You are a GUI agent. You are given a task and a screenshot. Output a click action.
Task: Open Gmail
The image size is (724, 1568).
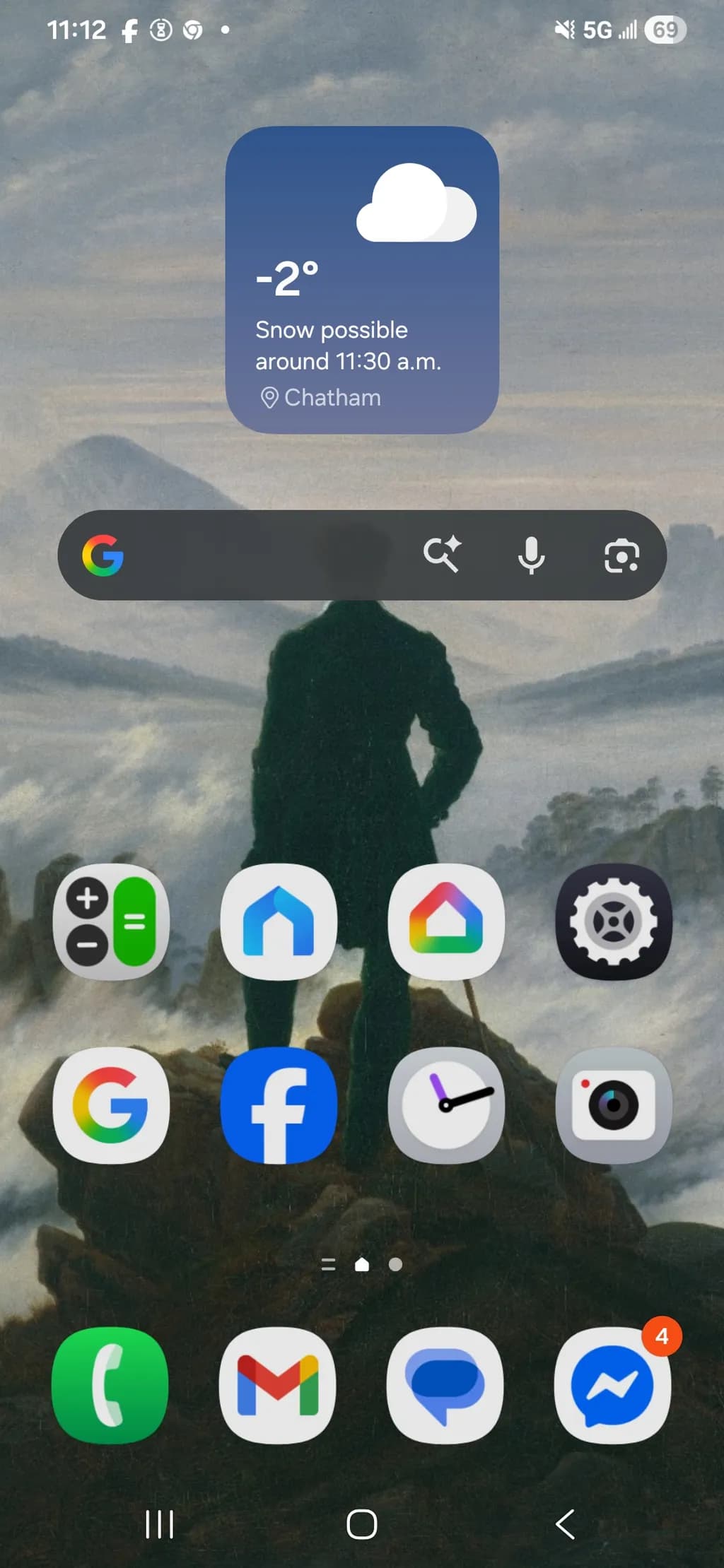(278, 1385)
